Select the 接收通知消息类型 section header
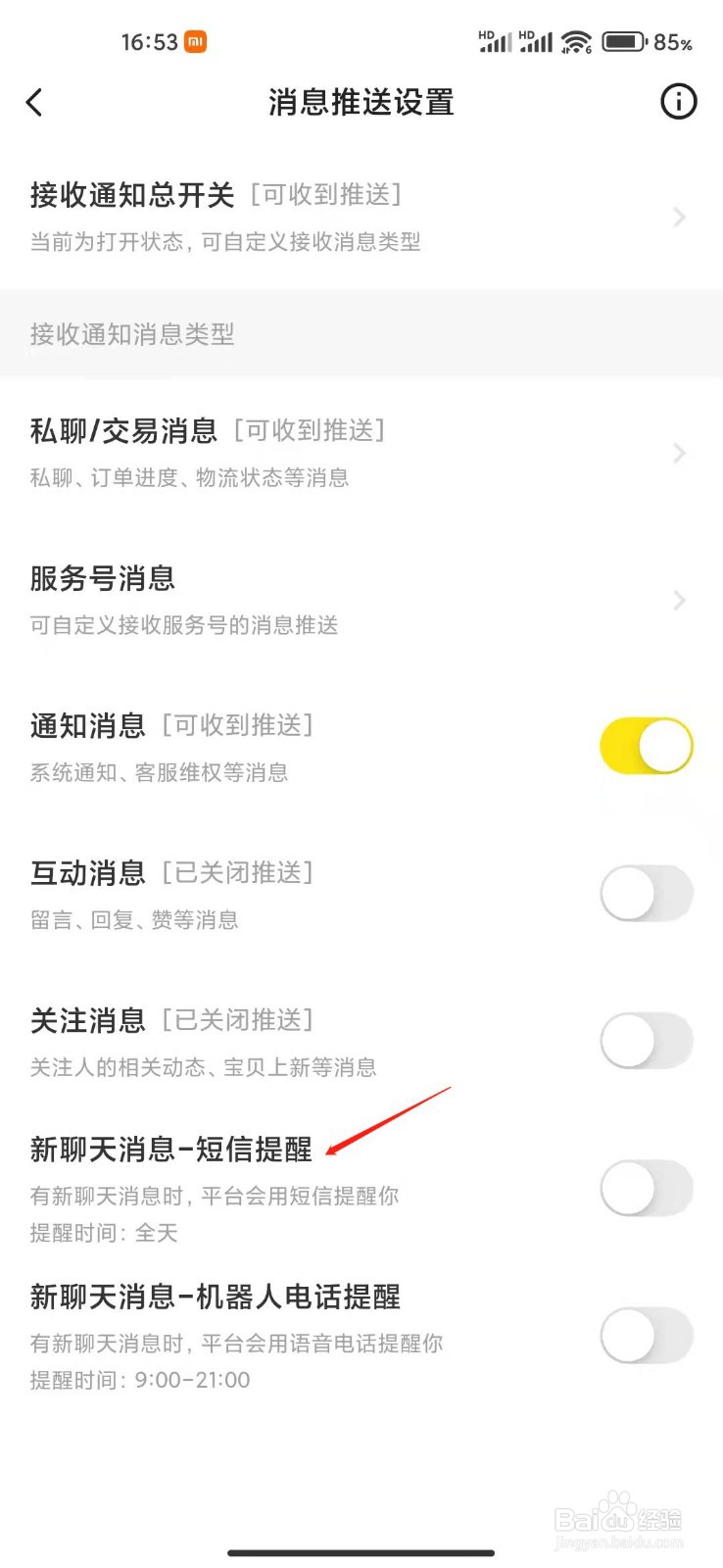The image size is (723, 1568). (130, 334)
